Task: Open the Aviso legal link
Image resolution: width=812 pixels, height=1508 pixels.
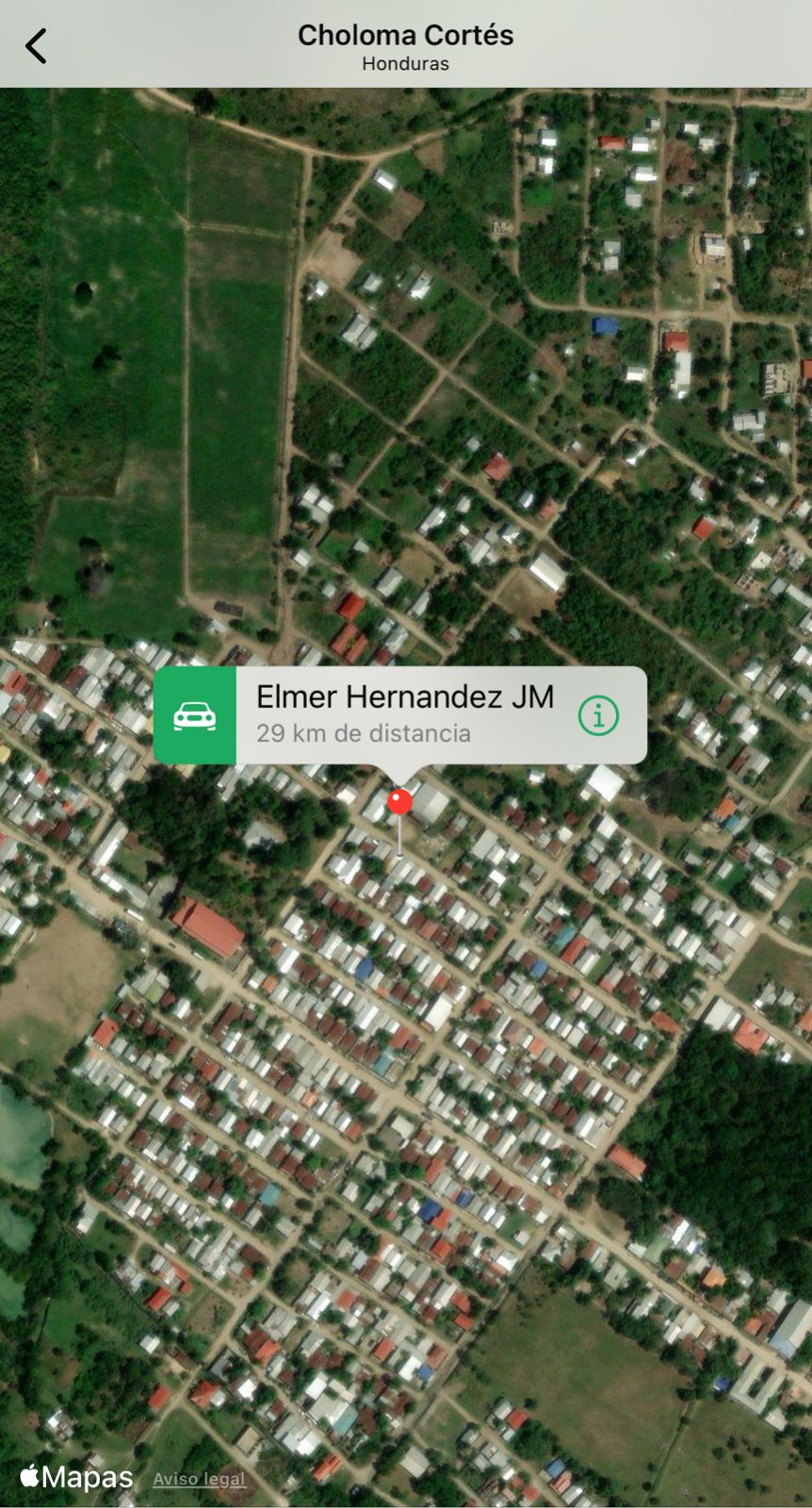Action: (199, 1479)
